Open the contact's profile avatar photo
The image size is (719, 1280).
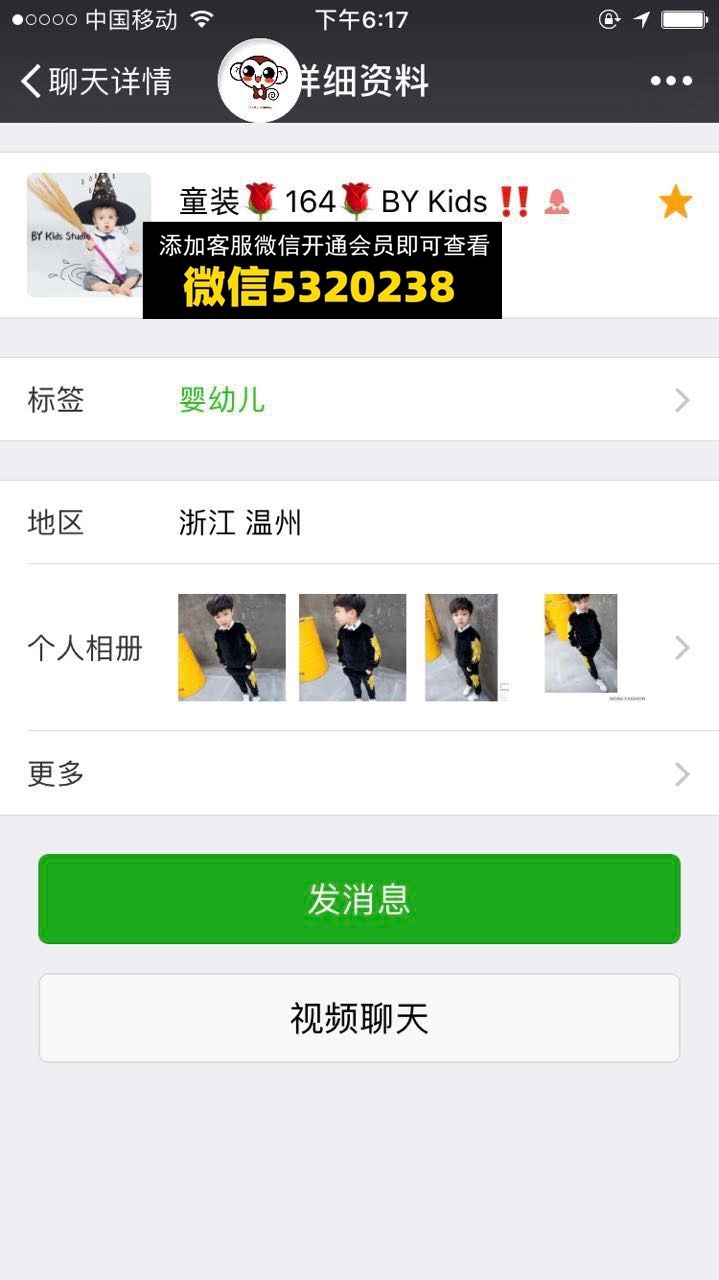(x=88, y=235)
